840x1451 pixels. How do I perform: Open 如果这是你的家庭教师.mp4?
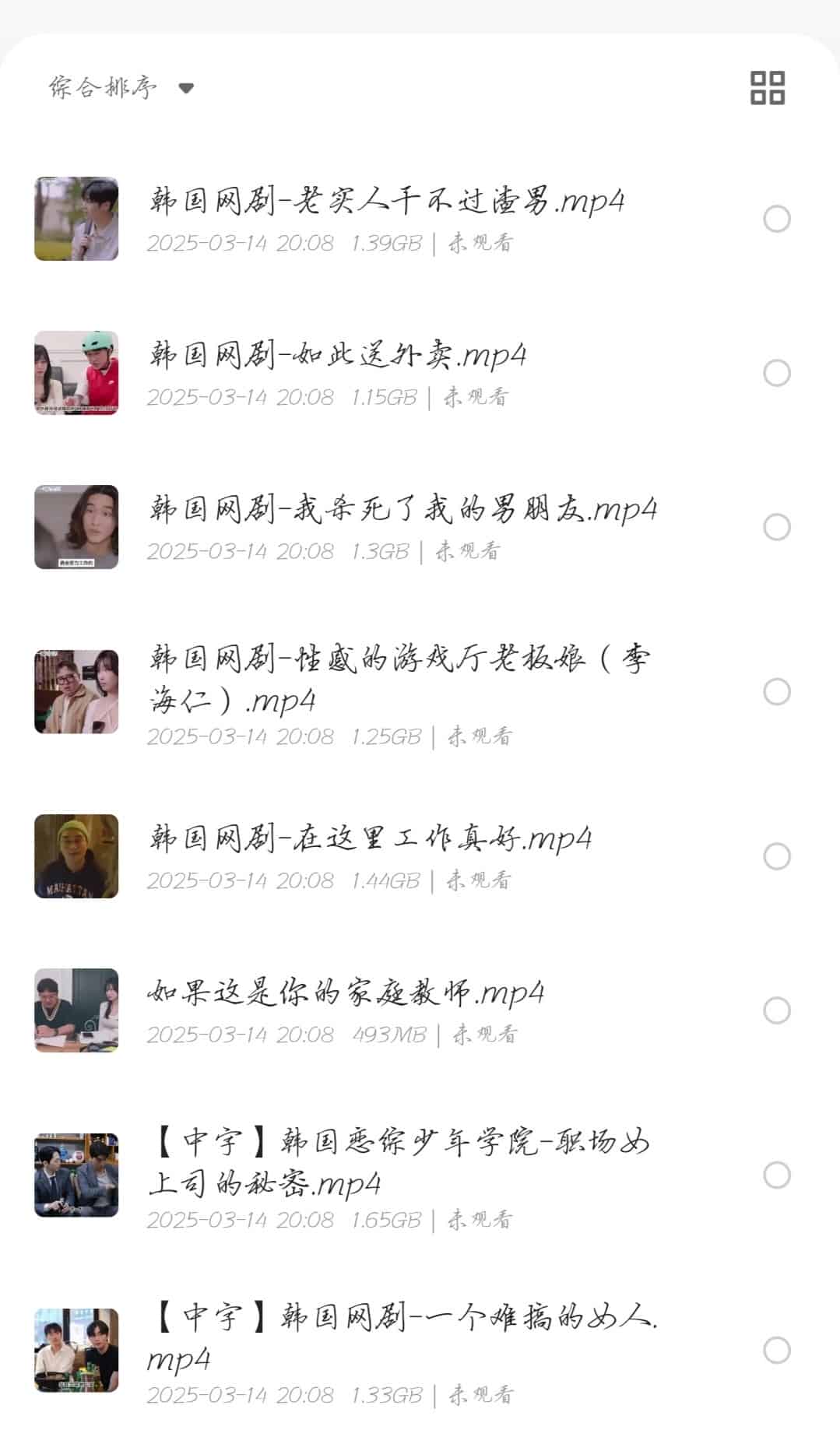click(346, 993)
